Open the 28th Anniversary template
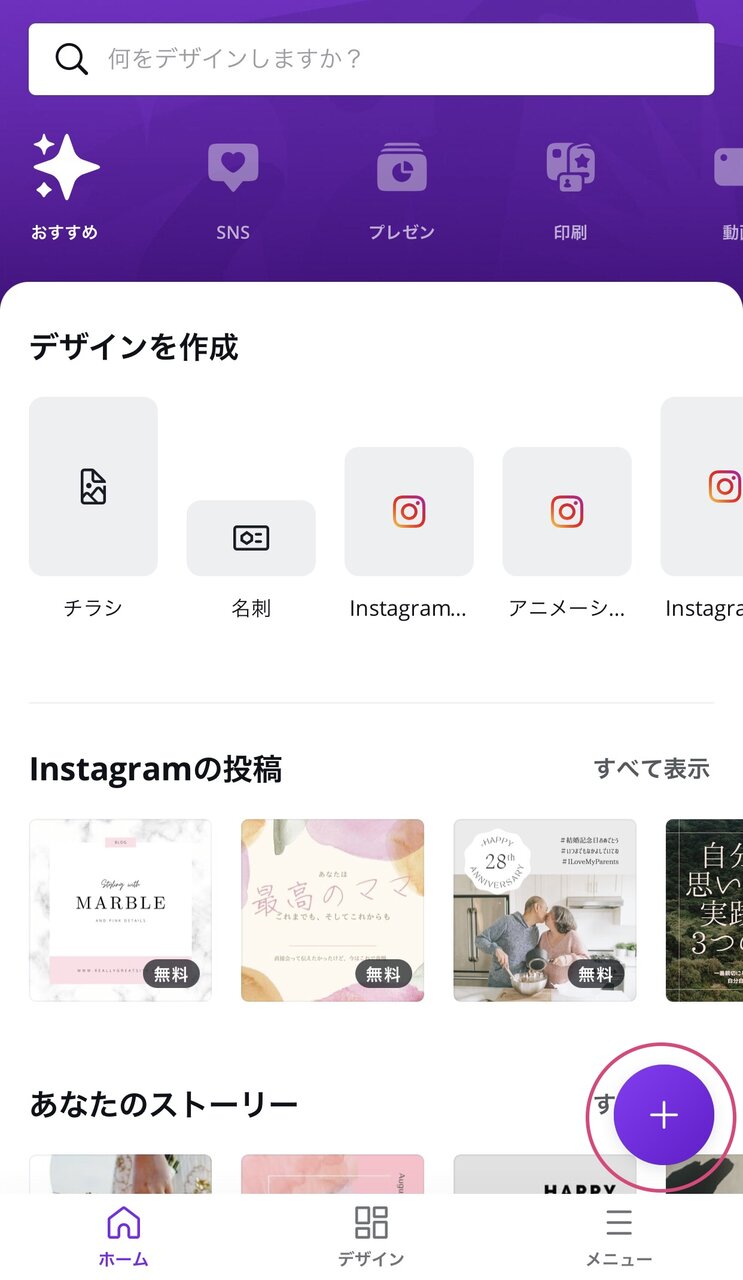 pyautogui.click(x=544, y=910)
